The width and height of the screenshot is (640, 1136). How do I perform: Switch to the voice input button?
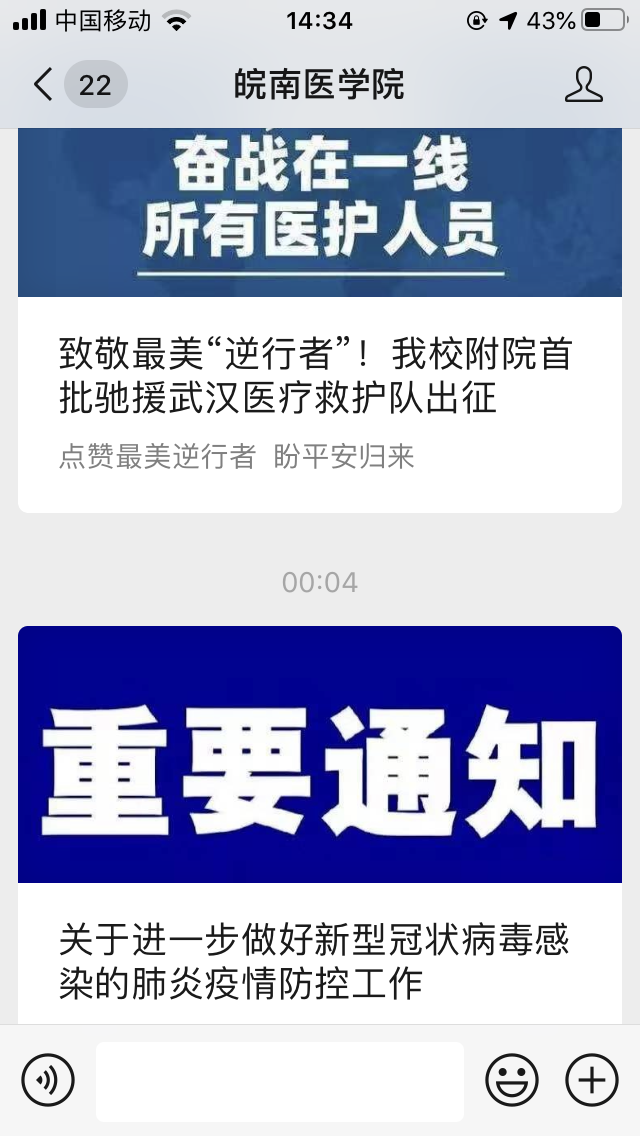[48, 1080]
